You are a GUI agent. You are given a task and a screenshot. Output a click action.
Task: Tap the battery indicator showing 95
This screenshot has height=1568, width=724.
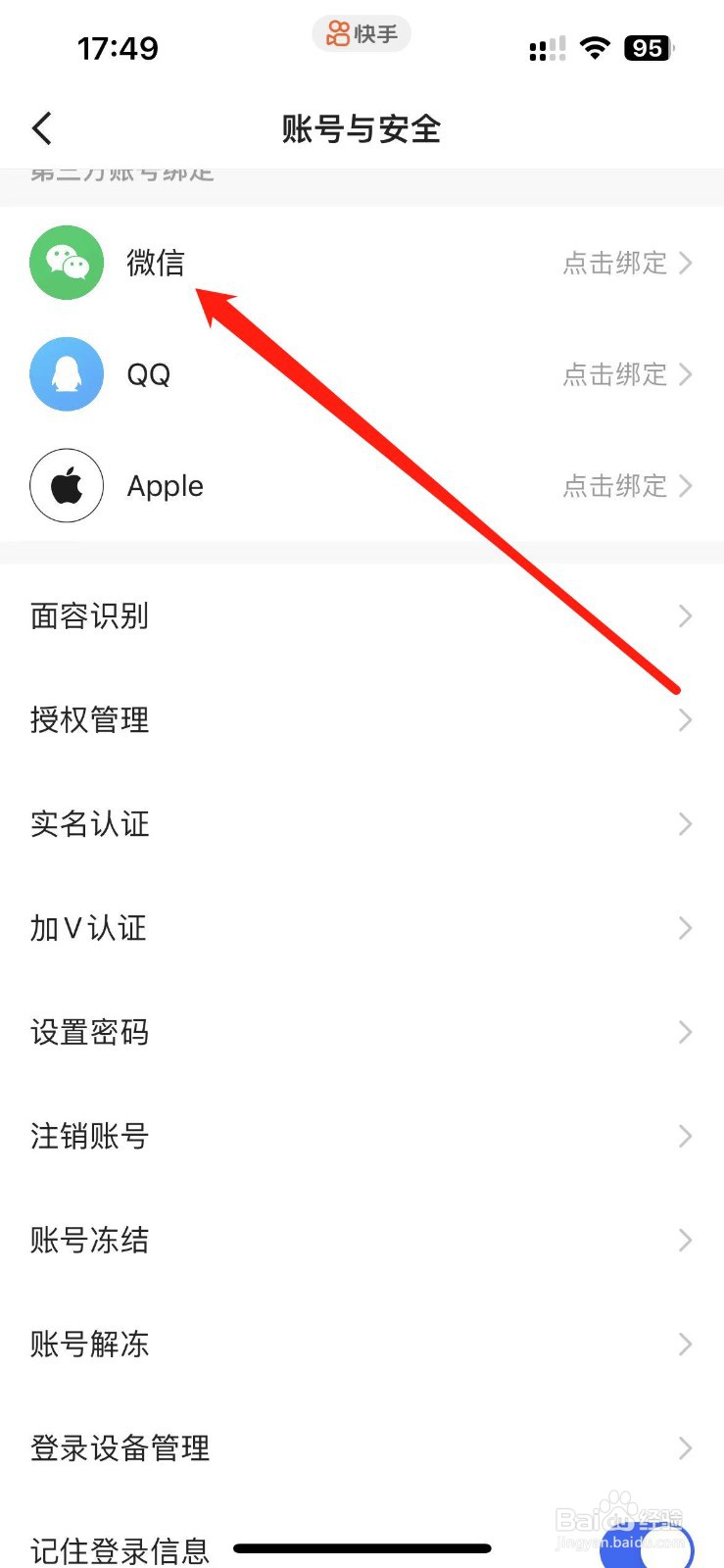(x=647, y=47)
